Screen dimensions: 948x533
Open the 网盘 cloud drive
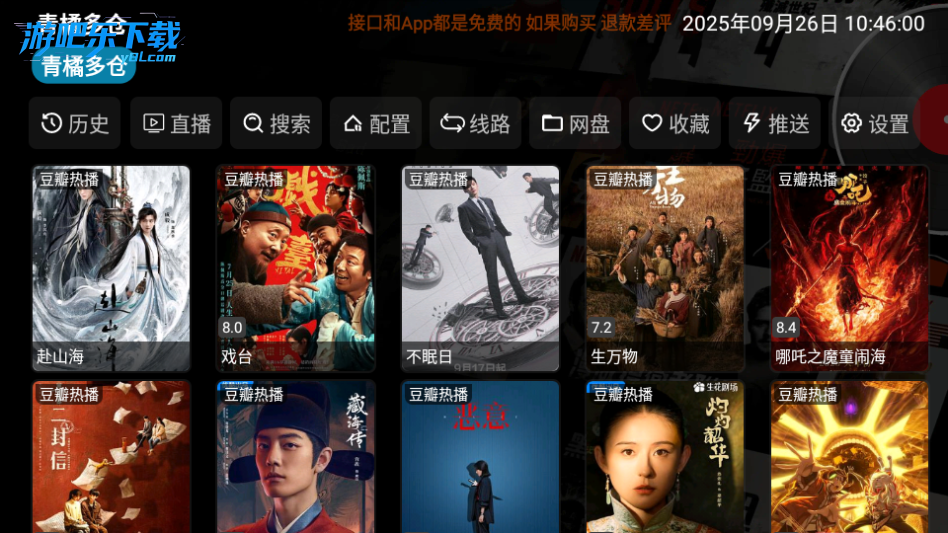coord(575,123)
